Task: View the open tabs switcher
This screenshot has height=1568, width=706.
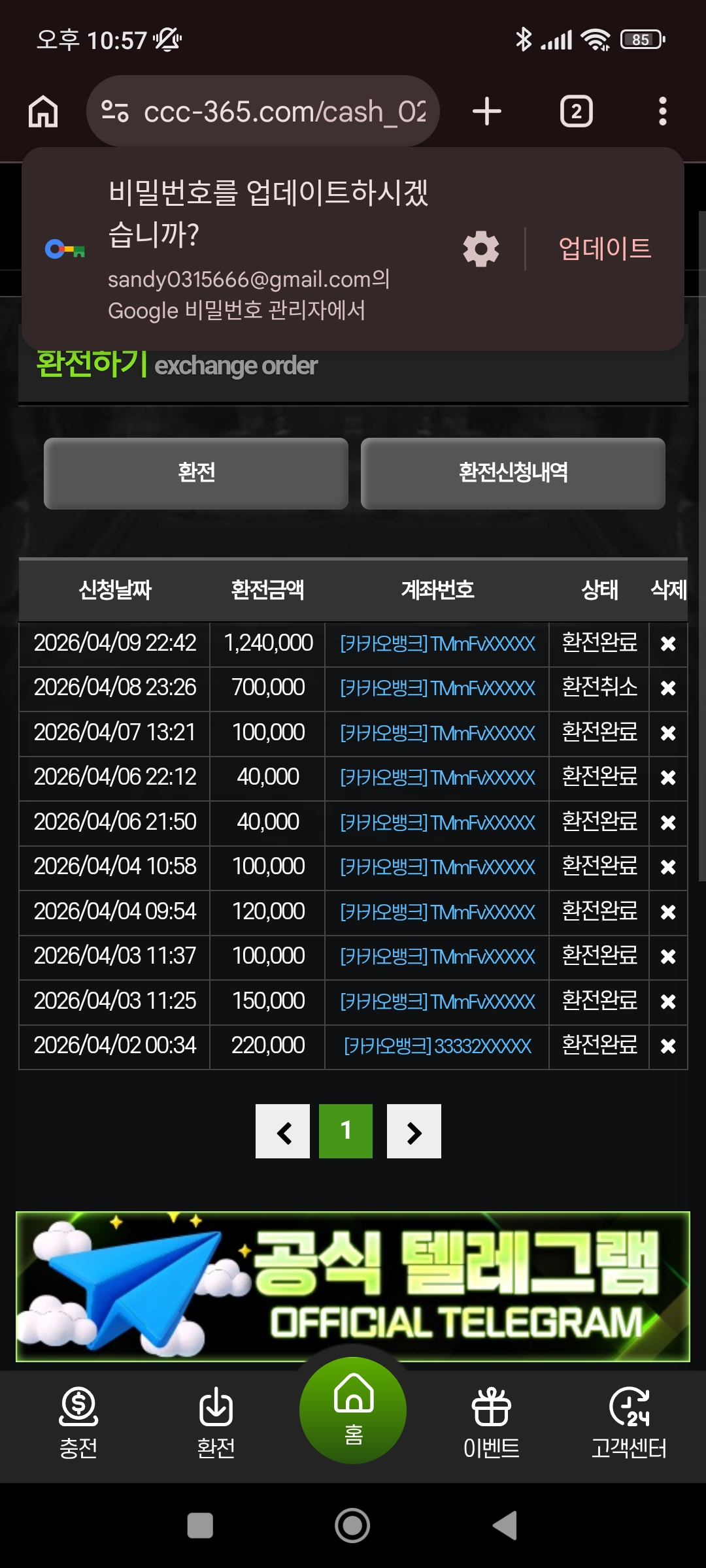Action: [576, 111]
